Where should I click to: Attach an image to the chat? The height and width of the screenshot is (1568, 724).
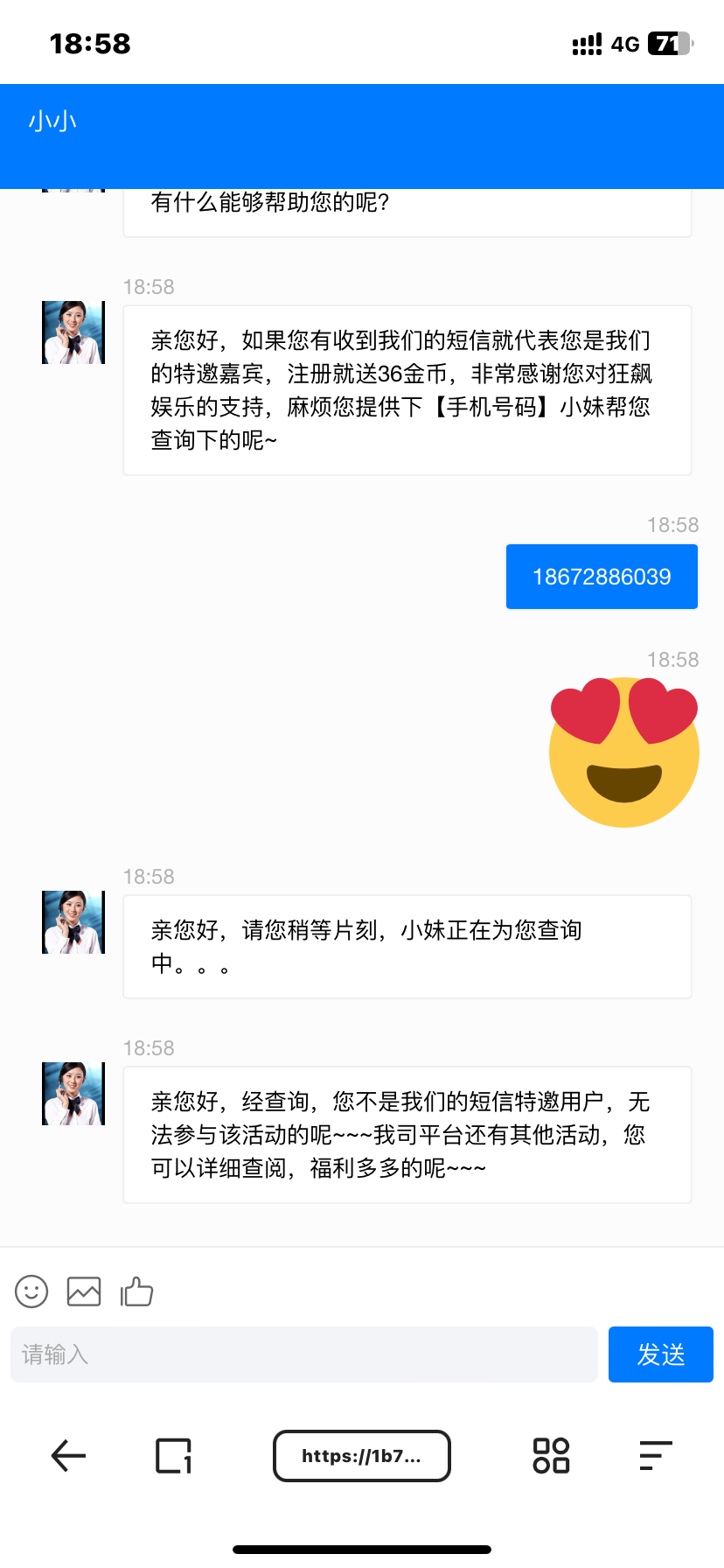(x=84, y=1291)
